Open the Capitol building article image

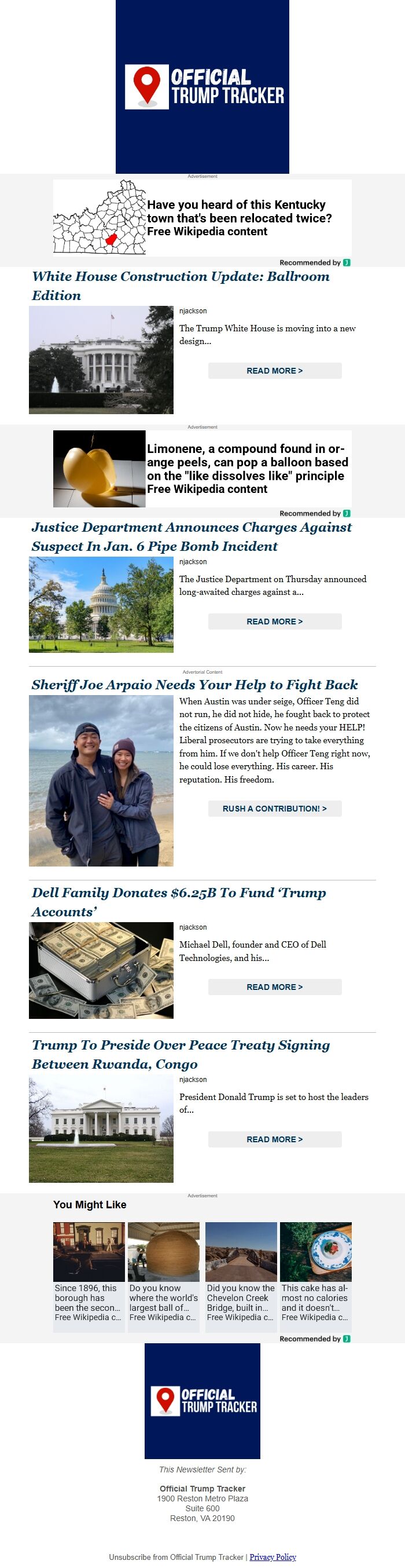point(101,604)
